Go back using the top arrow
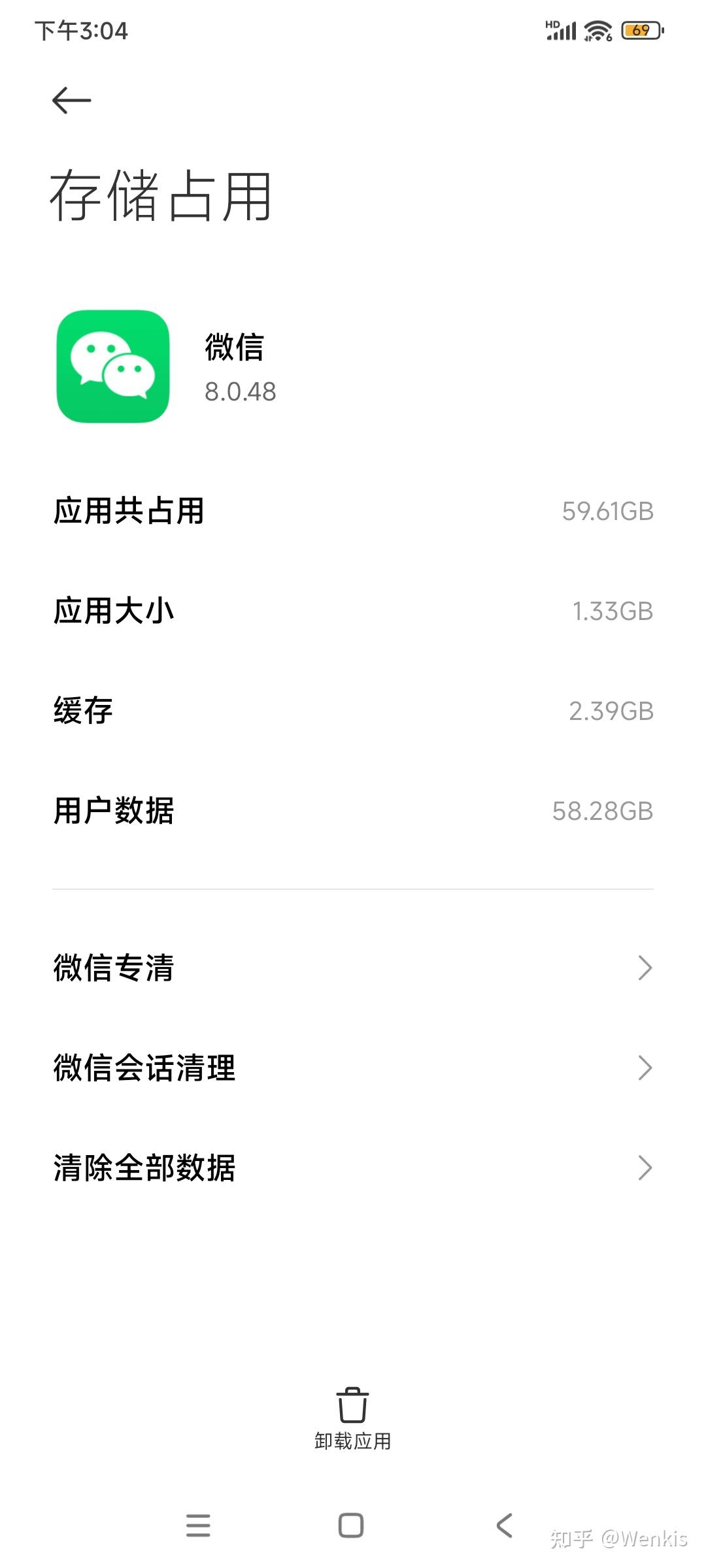Viewport: 706px width, 1568px height. tap(71, 101)
